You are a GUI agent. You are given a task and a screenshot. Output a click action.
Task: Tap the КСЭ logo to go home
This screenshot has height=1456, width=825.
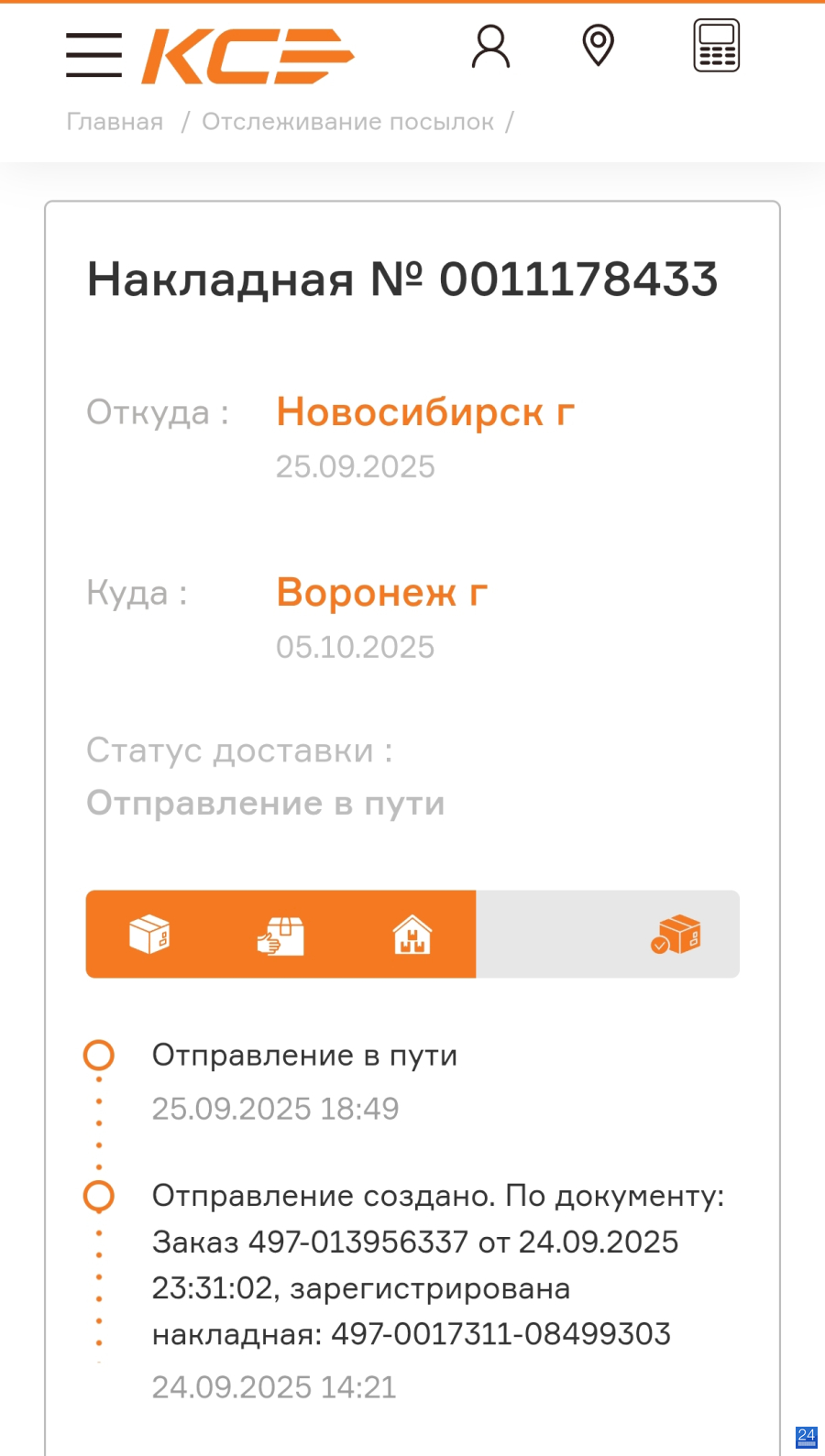click(247, 56)
